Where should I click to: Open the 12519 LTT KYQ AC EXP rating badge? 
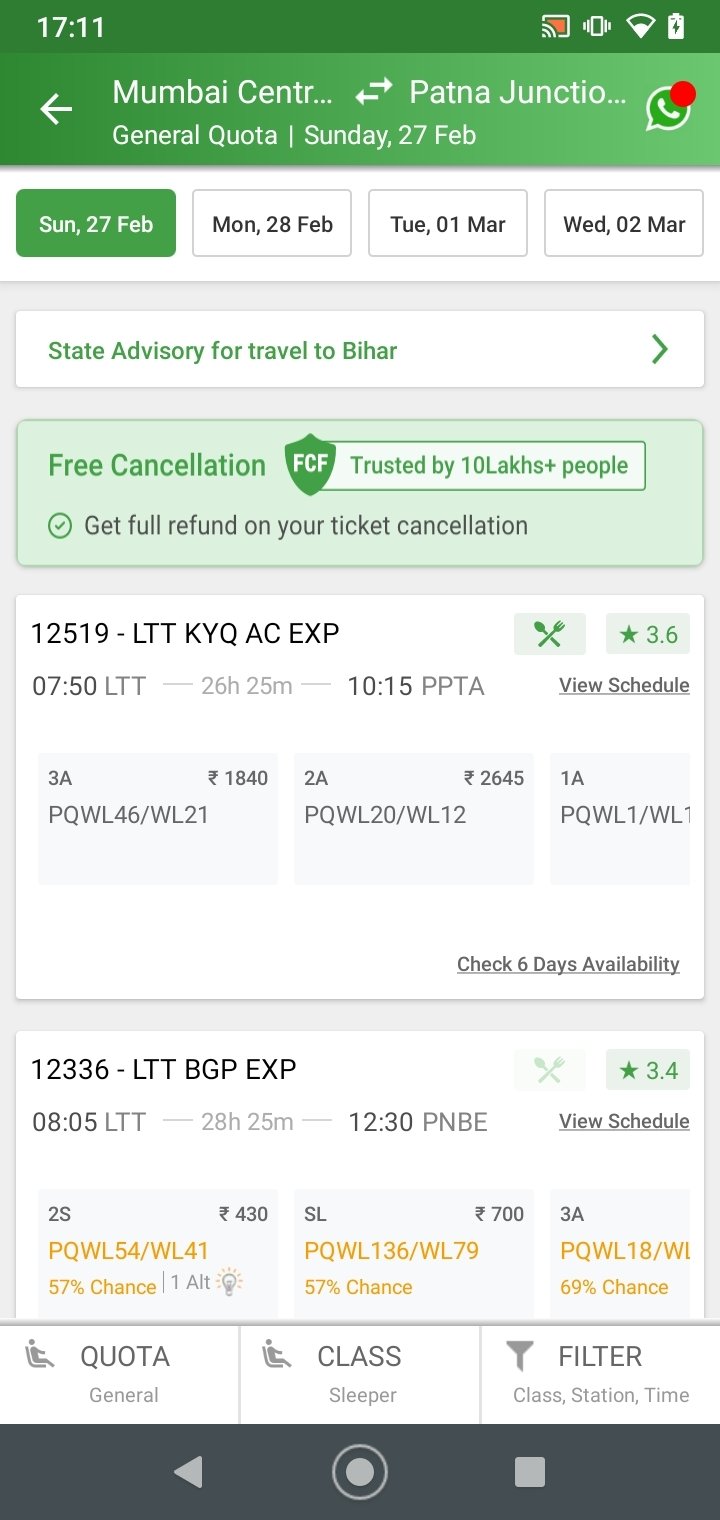pos(648,634)
